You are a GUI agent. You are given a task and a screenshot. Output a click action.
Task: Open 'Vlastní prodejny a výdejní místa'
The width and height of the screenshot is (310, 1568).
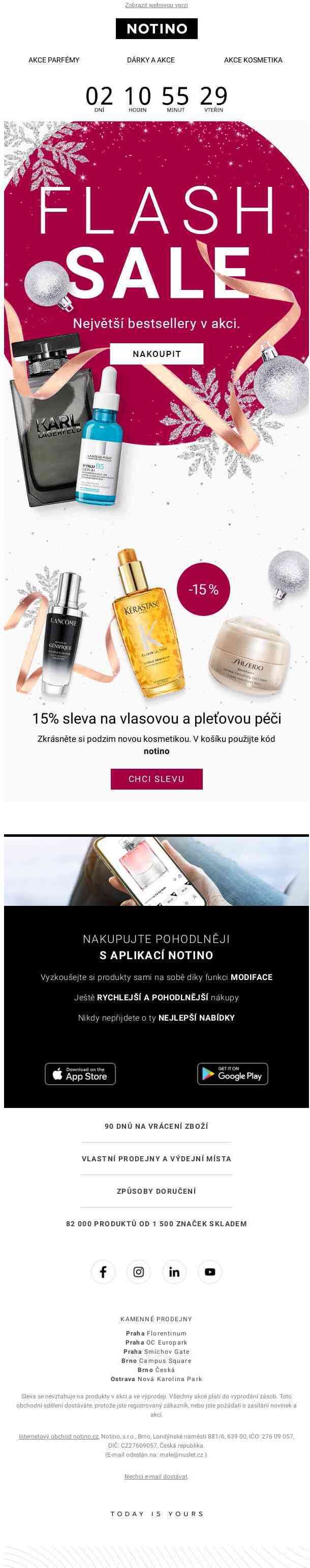157,1158
